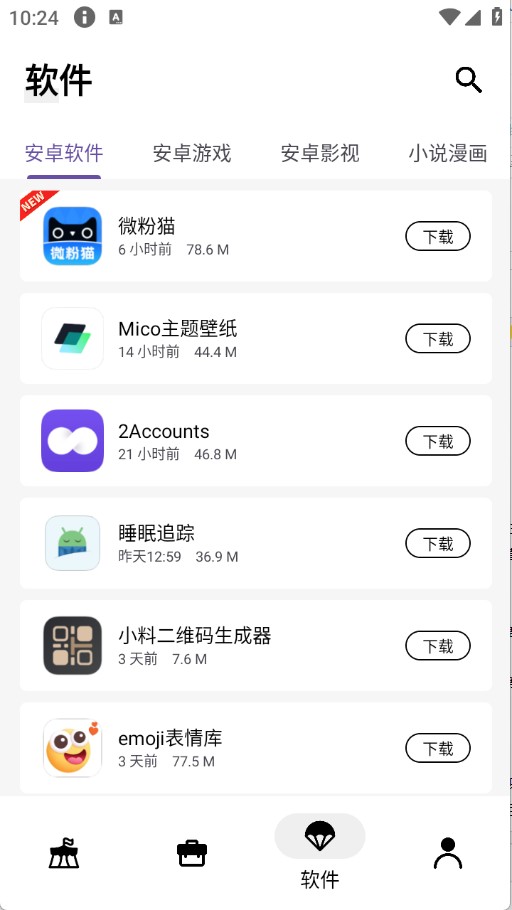This screenshot has height=910, width=512.
Task: Select the 小说漫画 tab
Action: (x=448, y=153)
